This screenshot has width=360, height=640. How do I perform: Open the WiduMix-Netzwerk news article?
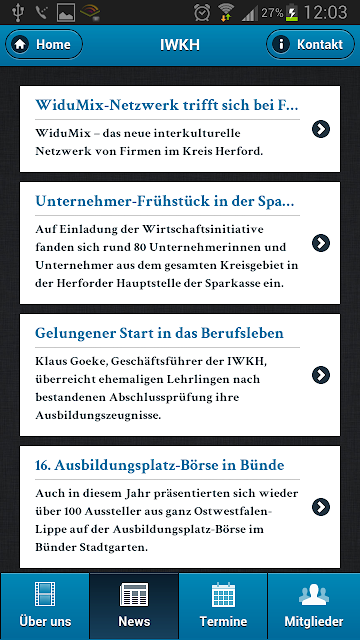coord(180,129)
